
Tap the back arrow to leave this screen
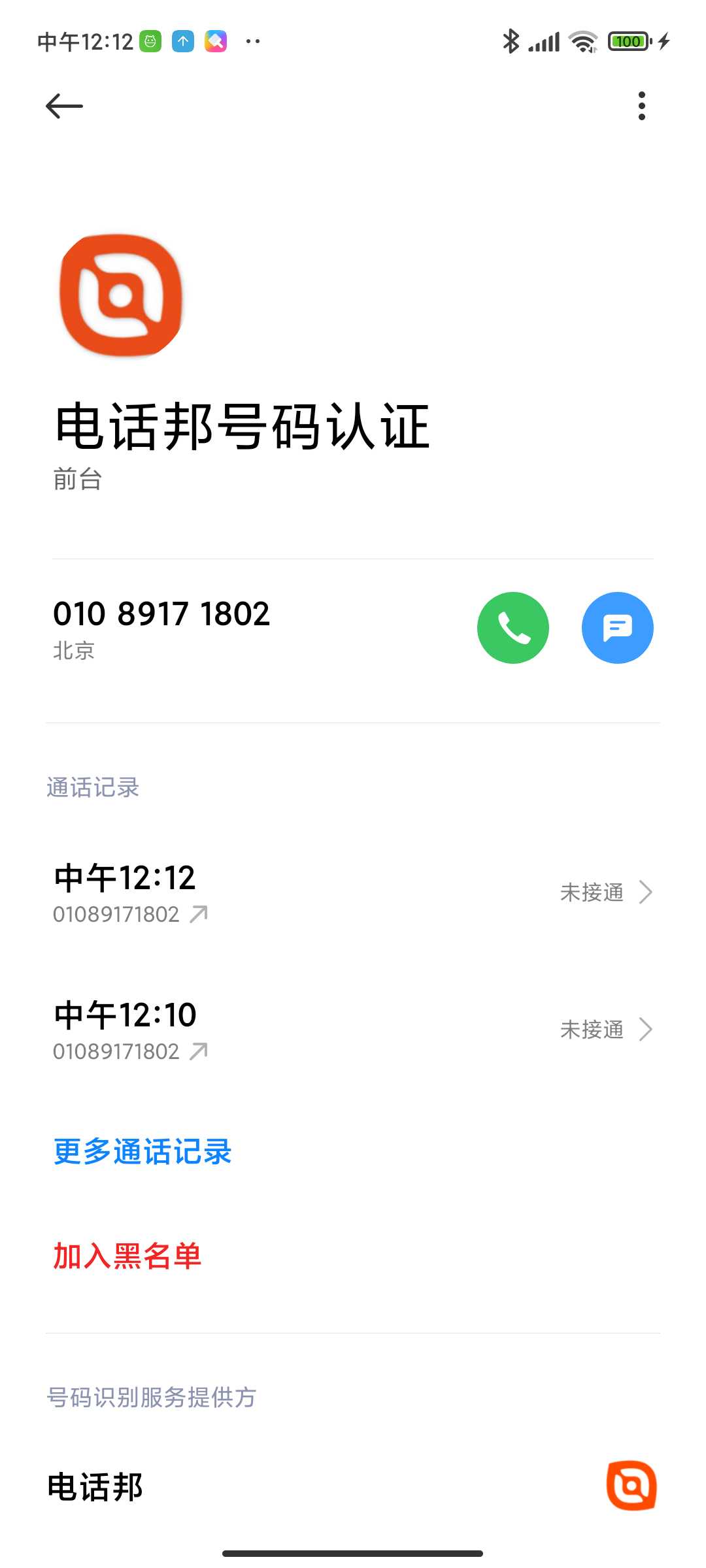click(x=64, y=105)
